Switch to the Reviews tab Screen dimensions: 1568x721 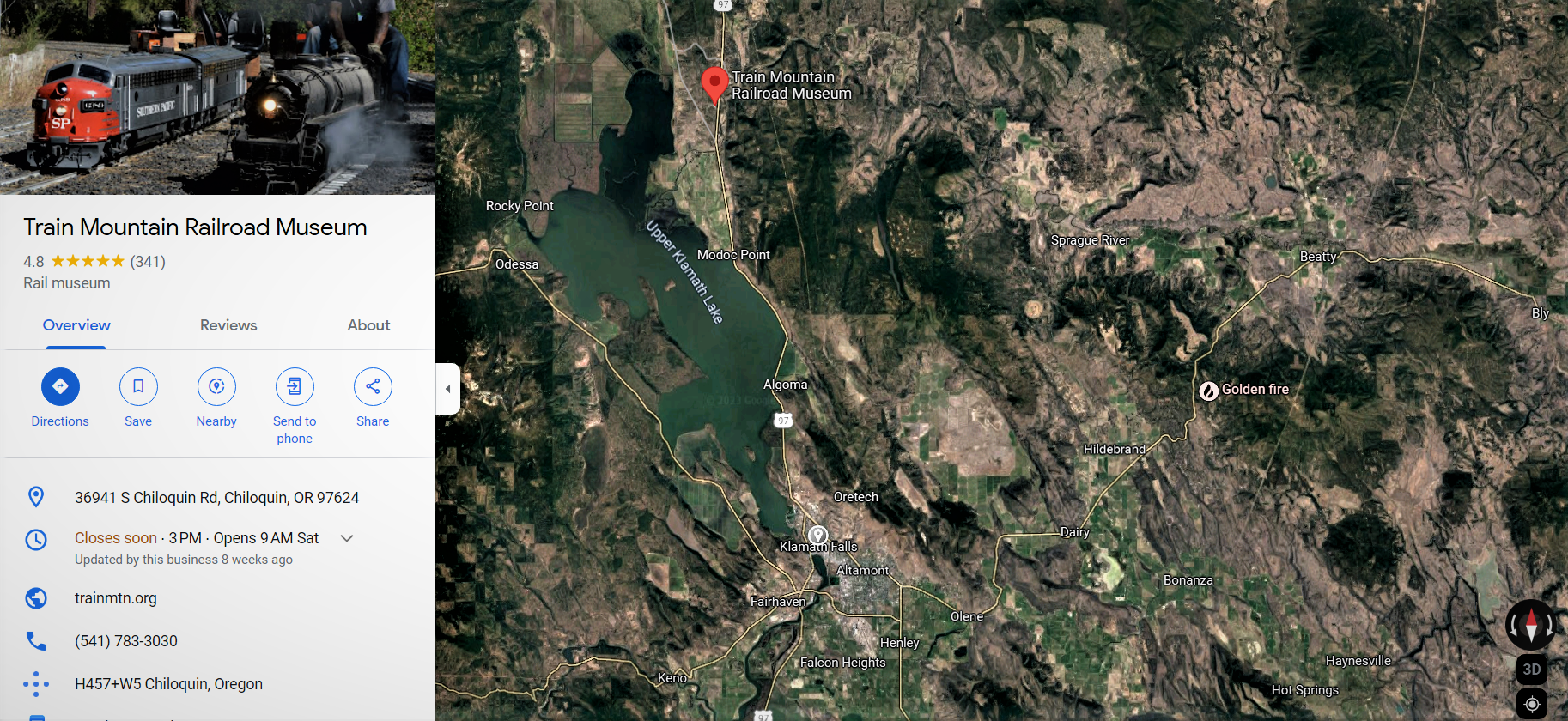tap(228, 325)
